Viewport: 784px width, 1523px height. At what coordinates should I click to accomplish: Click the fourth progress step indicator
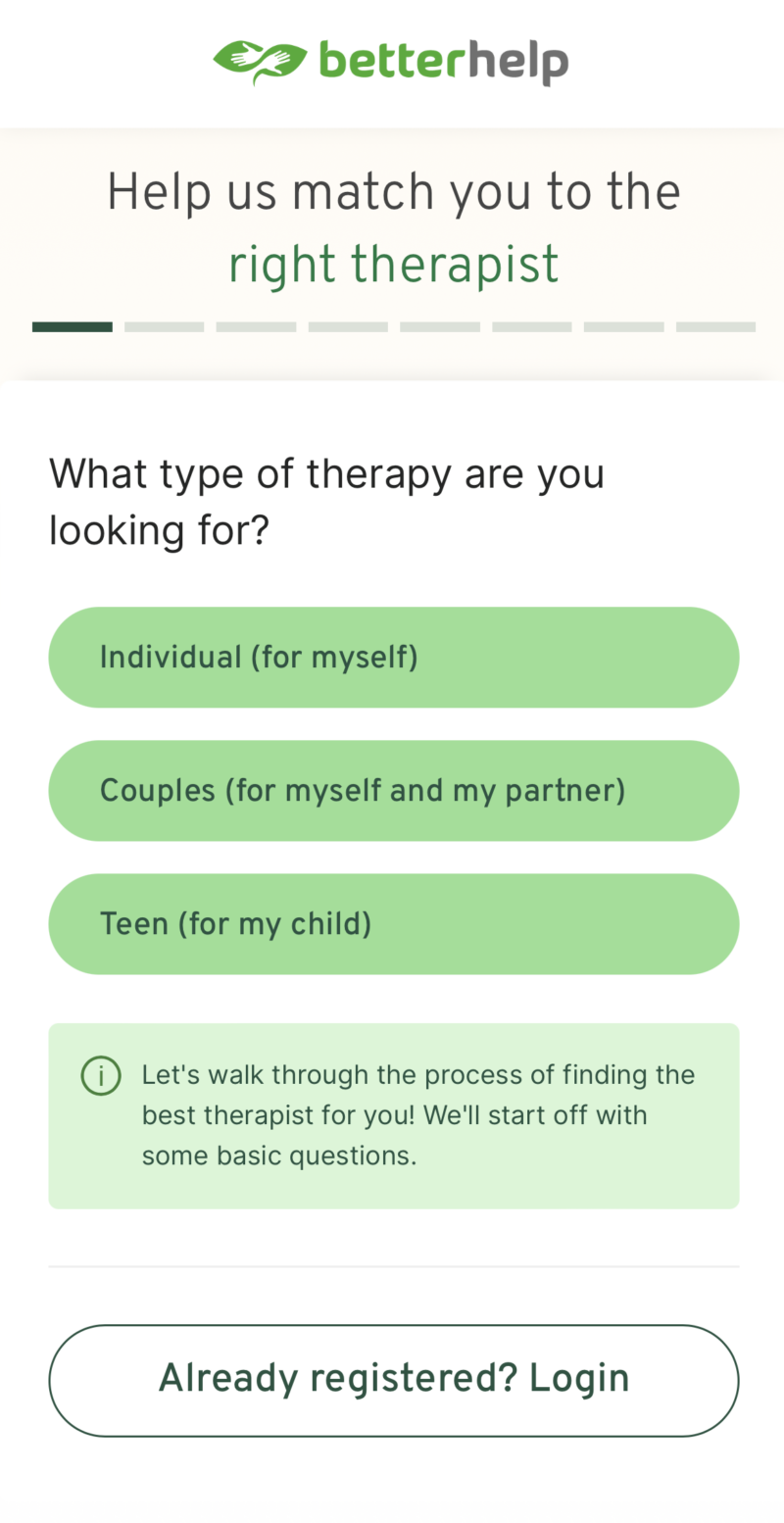click(x=348, y=326)
